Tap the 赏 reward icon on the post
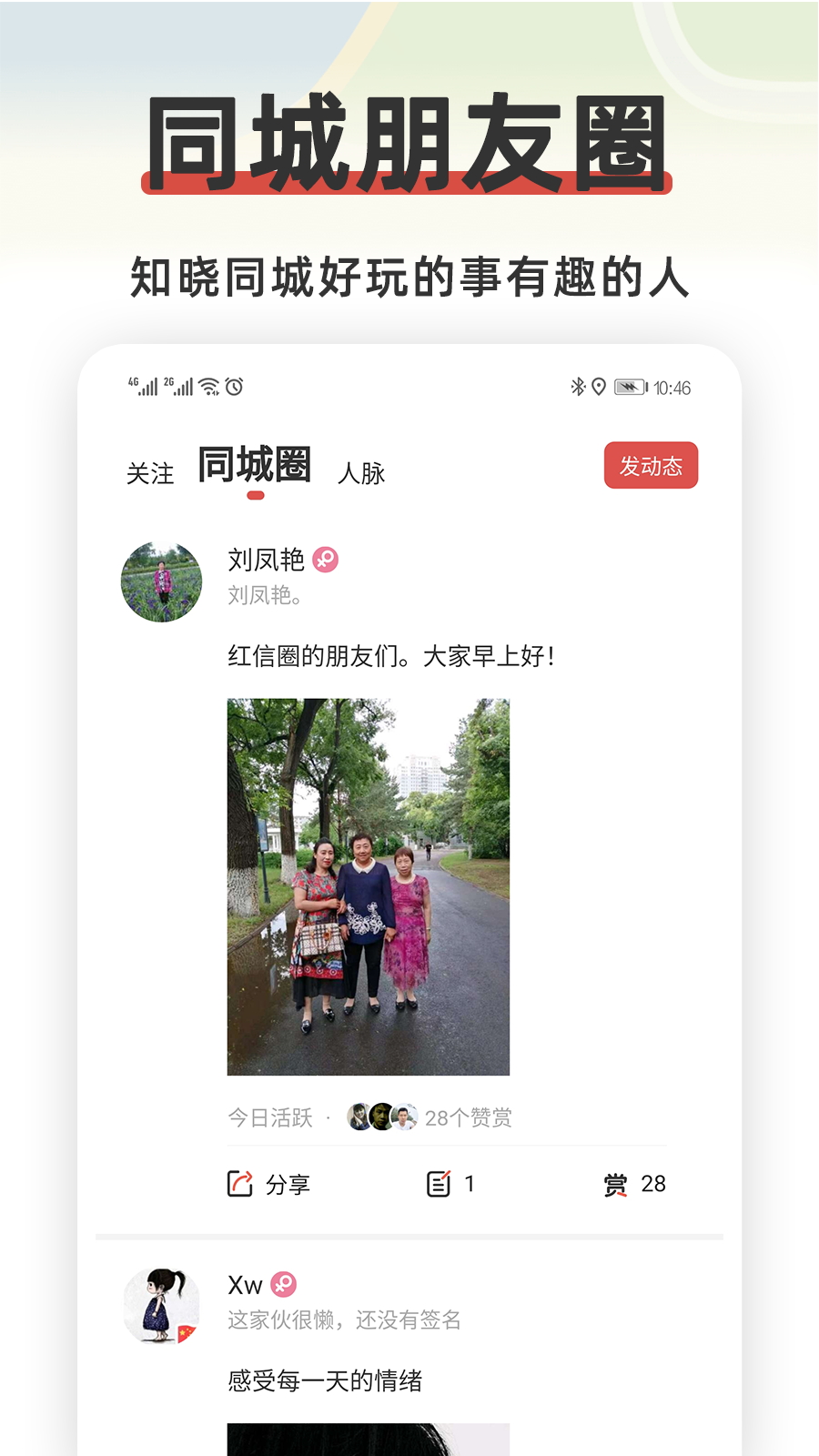The width and height of the screenshot is (819, 1456). click(616, 1183)
